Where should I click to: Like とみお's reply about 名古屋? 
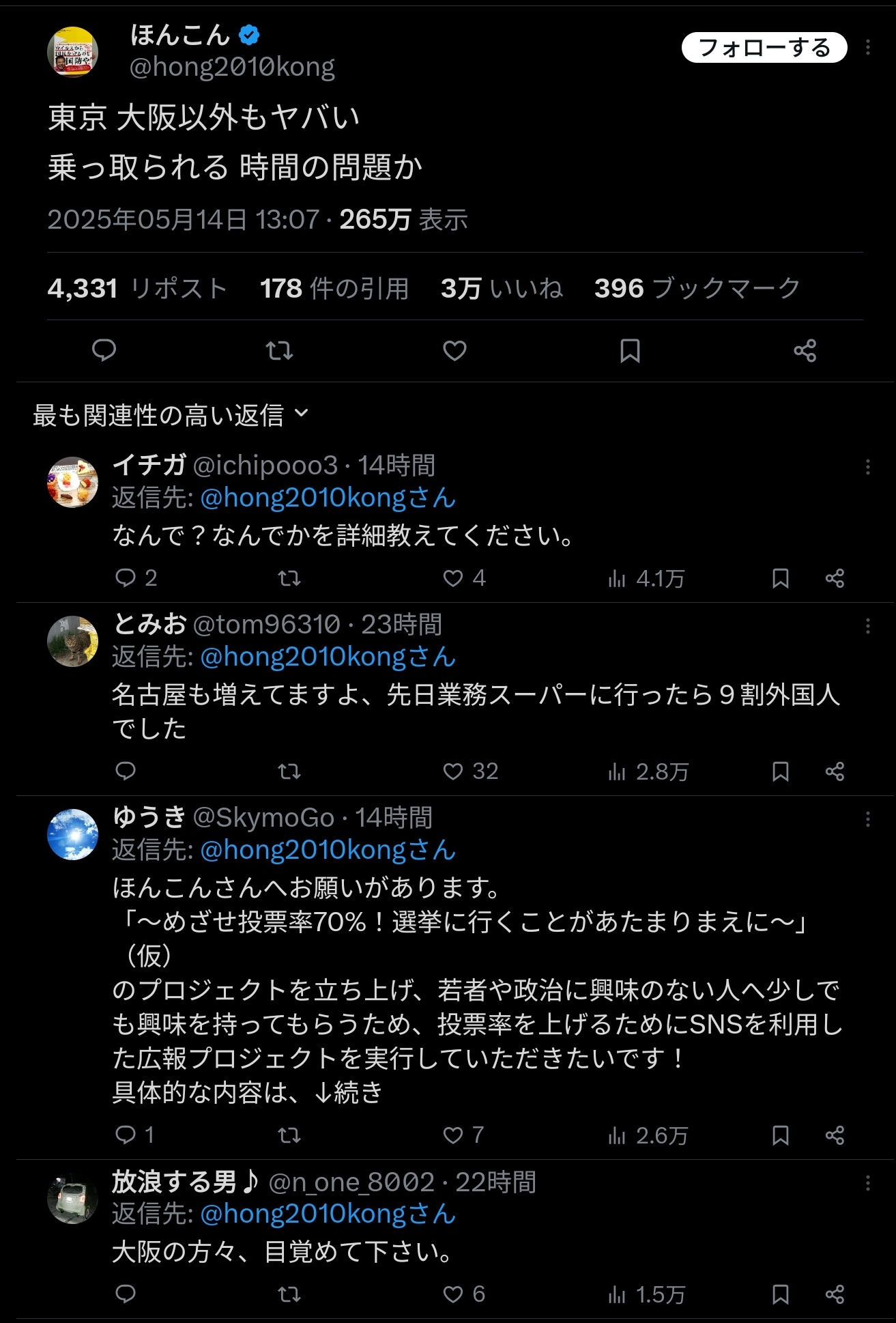point(453,771)
